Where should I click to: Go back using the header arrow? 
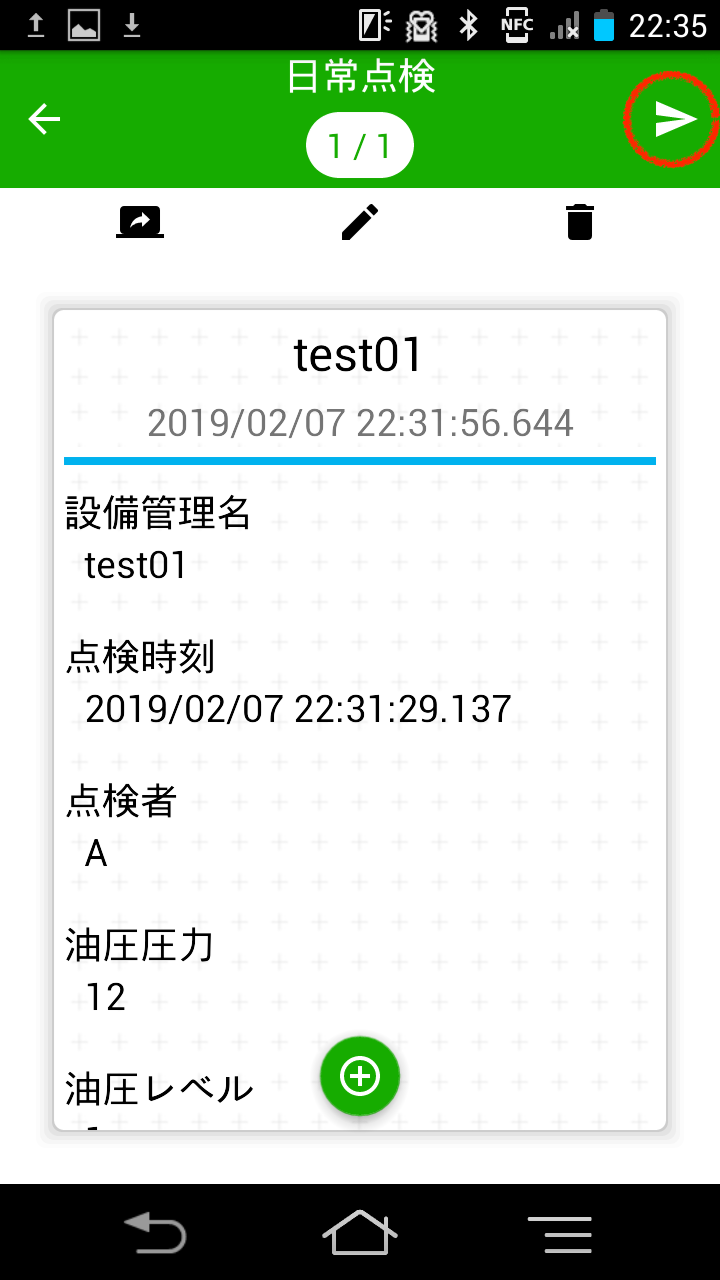coord(44,119)
